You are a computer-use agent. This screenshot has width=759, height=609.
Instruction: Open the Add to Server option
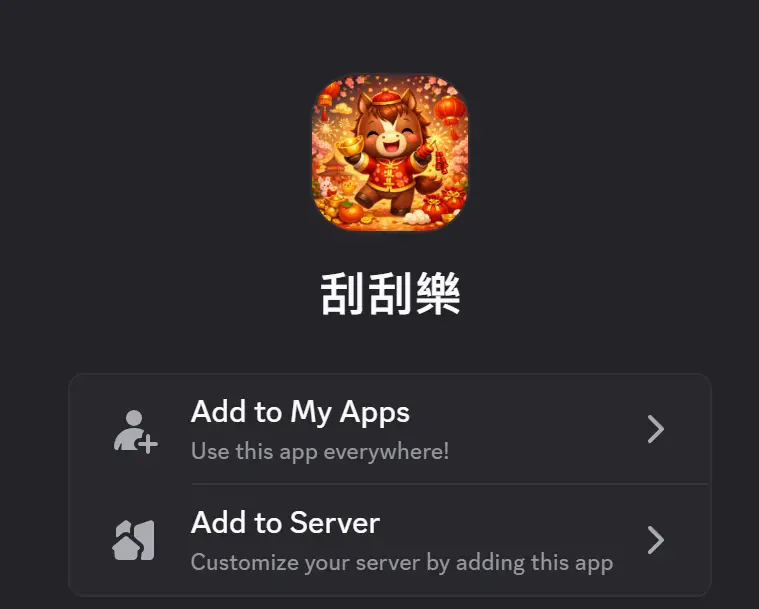(389, 540)
